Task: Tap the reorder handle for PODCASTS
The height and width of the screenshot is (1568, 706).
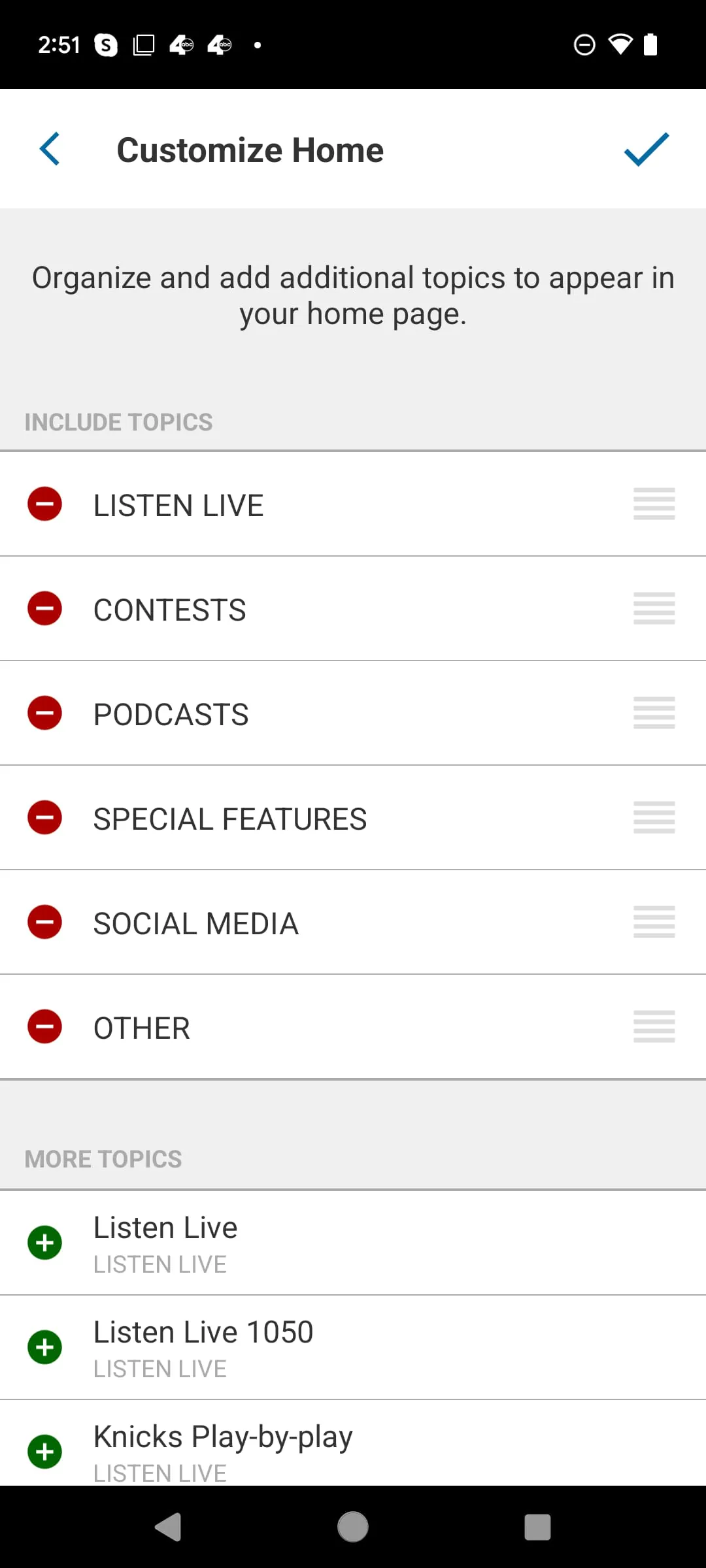Action: 654,713
